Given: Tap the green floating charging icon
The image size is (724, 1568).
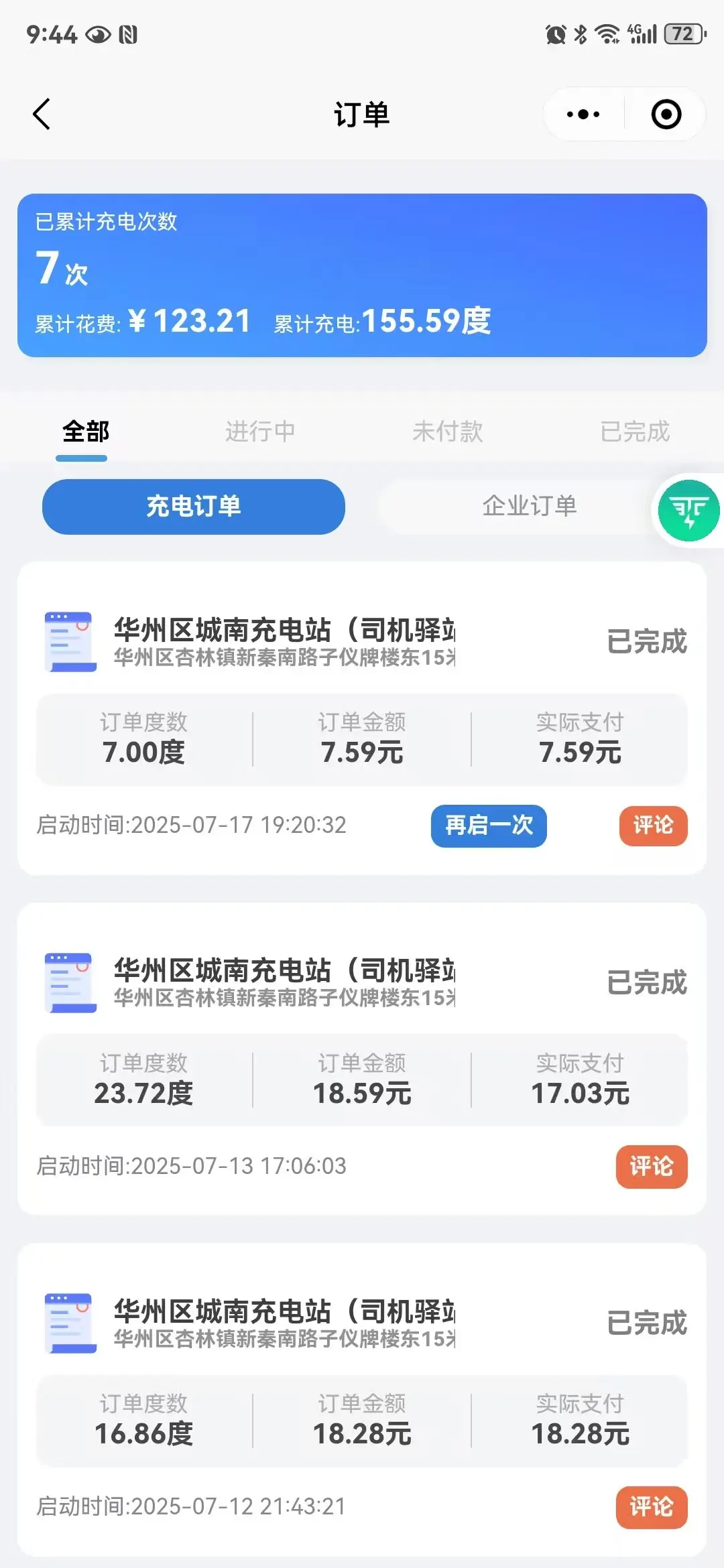Looking at the screenshot, I should (688, 511).
